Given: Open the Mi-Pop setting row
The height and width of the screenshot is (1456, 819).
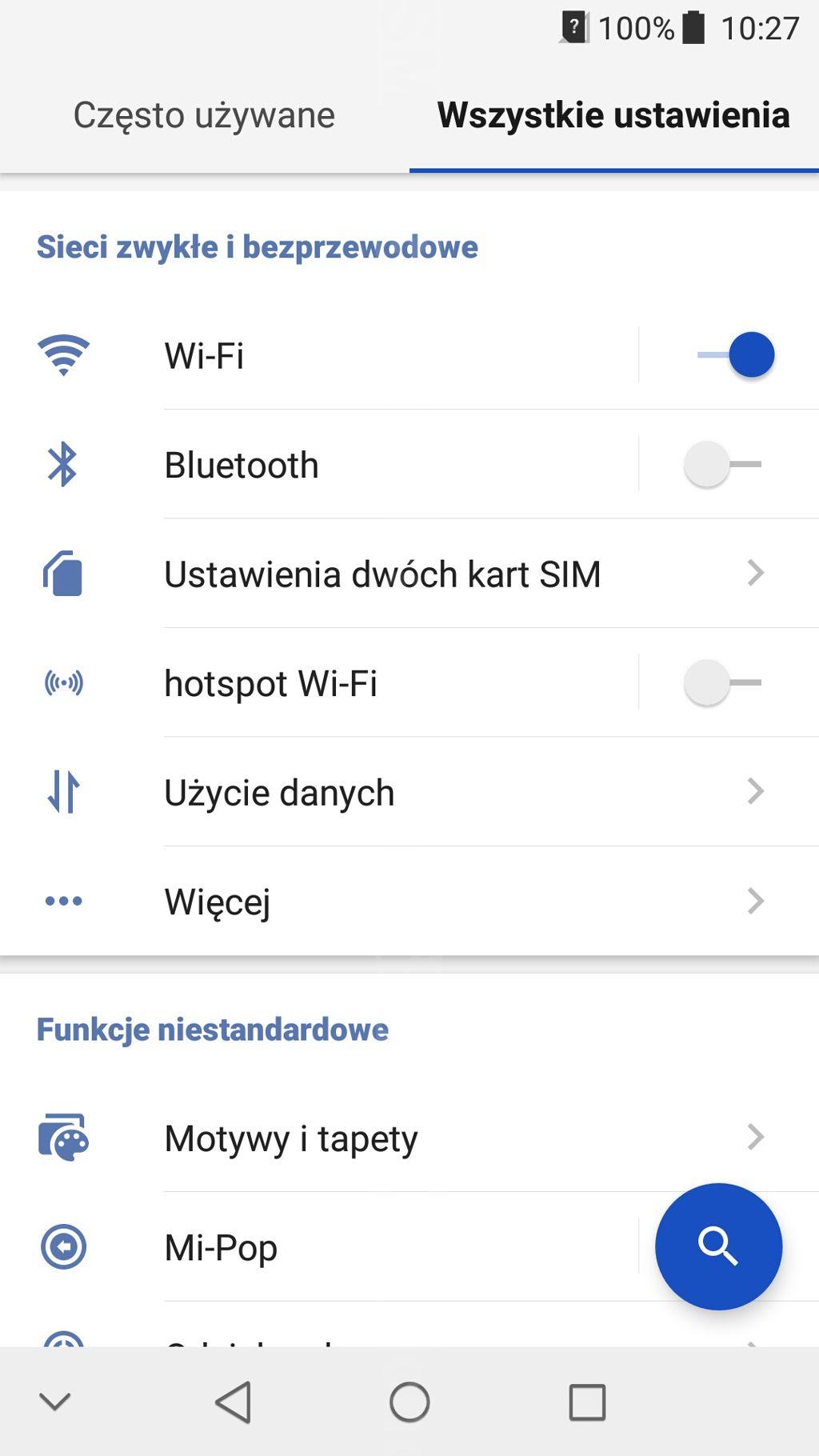Looking at the screenshot, I should tap(320, 1247).
